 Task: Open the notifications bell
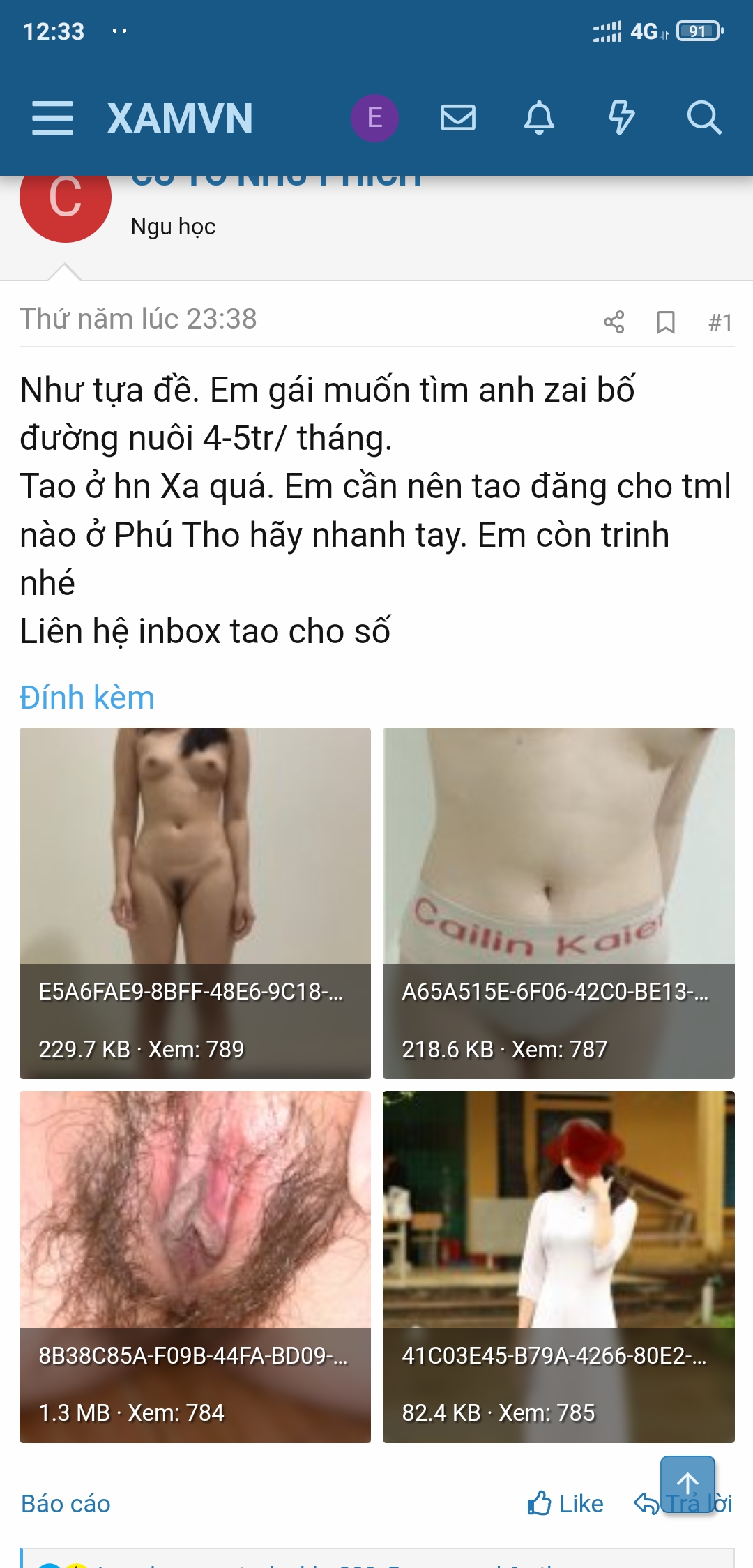(x=539, y=118)
